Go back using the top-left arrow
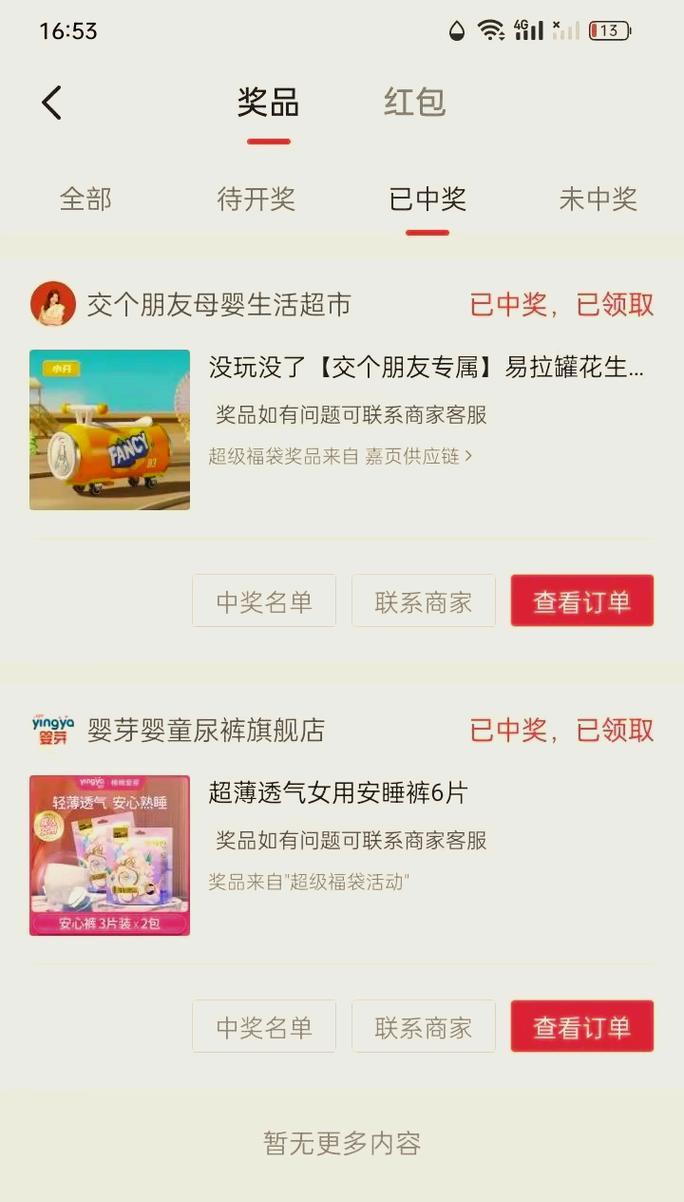The image size is (684, 1202). [52, 102]
